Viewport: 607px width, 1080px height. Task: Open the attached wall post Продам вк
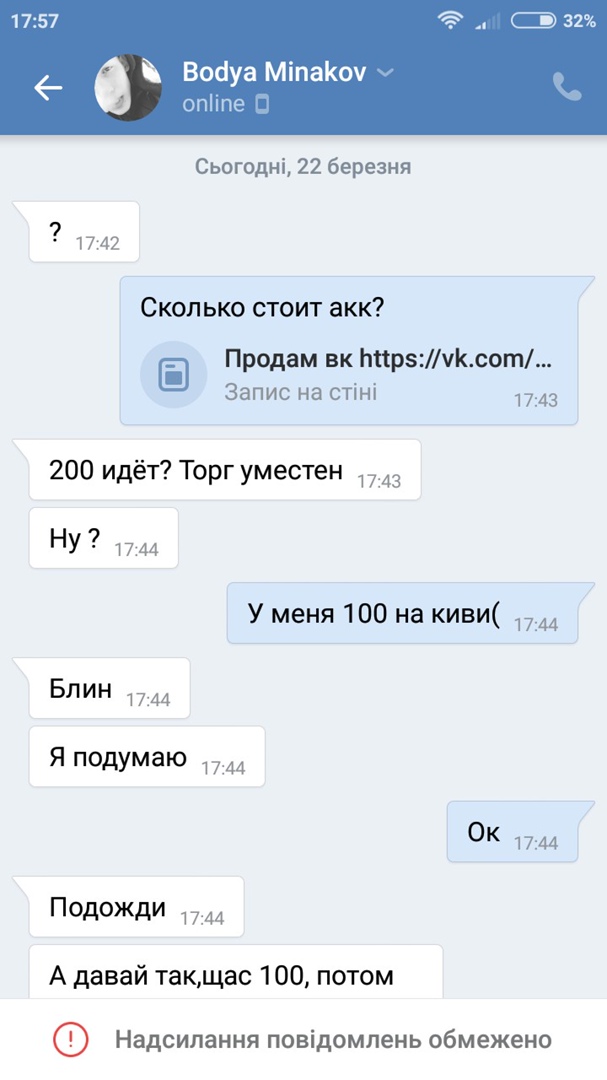(x=348, y=374)
